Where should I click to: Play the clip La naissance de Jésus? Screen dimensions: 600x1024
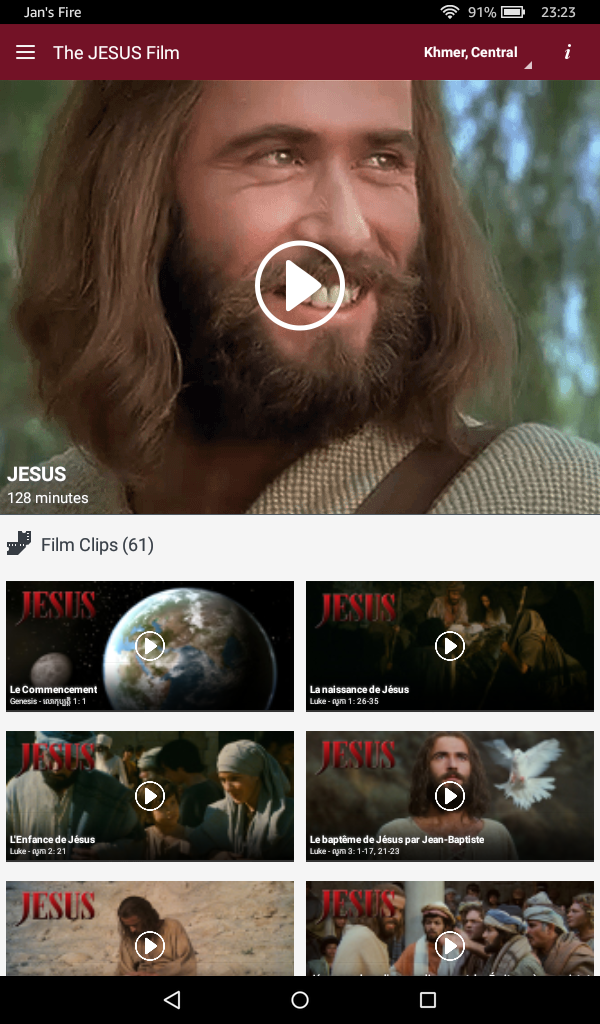tap(450, 646)
